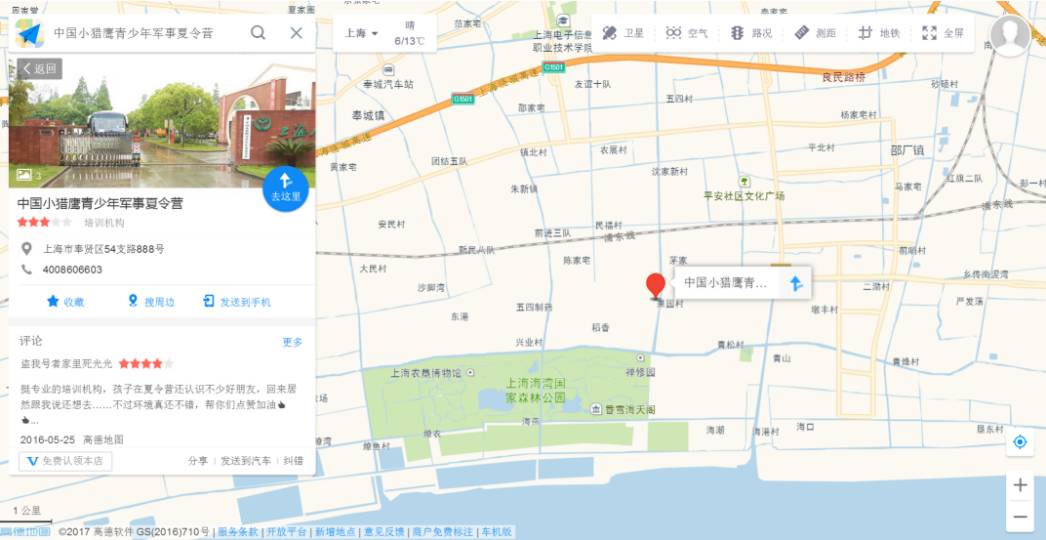This screenshot has width=1046, height=540.
Task: Save this place with 收藏
Action: 65,301
